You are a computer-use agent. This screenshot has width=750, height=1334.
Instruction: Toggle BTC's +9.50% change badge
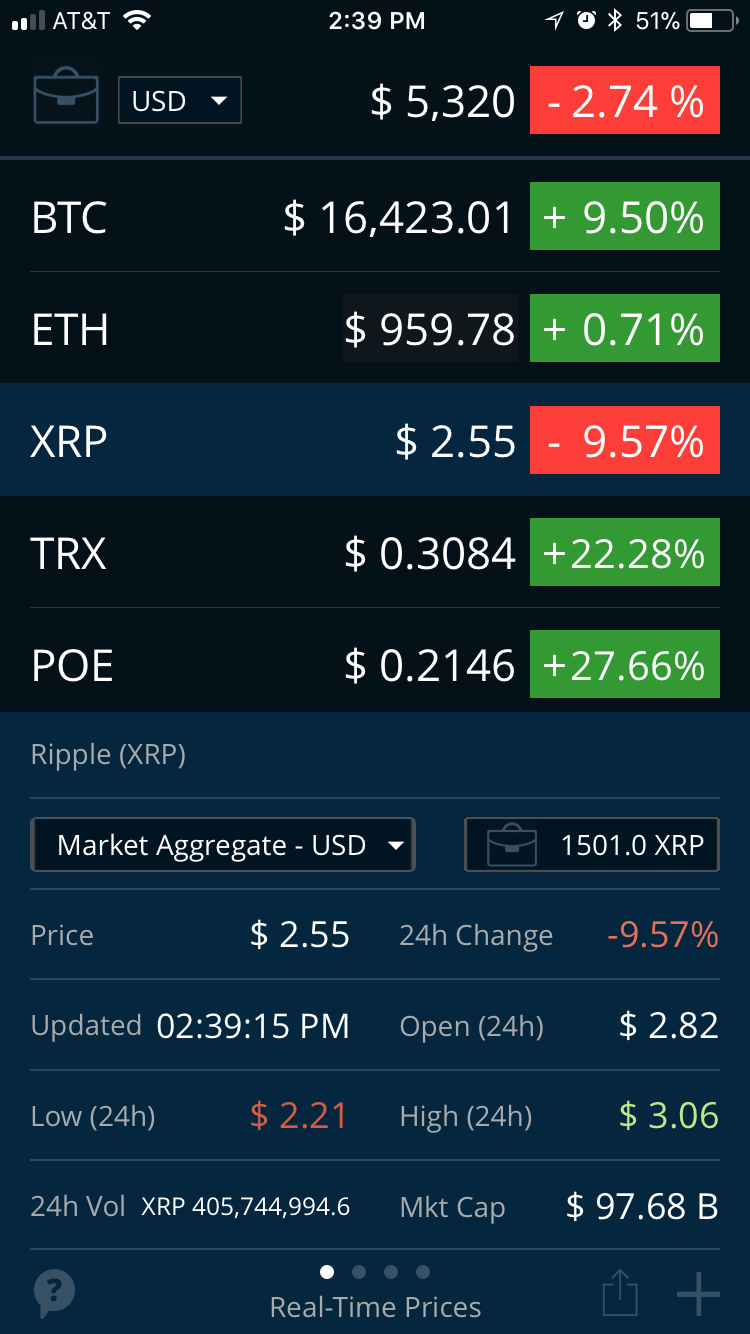[624, 216]
